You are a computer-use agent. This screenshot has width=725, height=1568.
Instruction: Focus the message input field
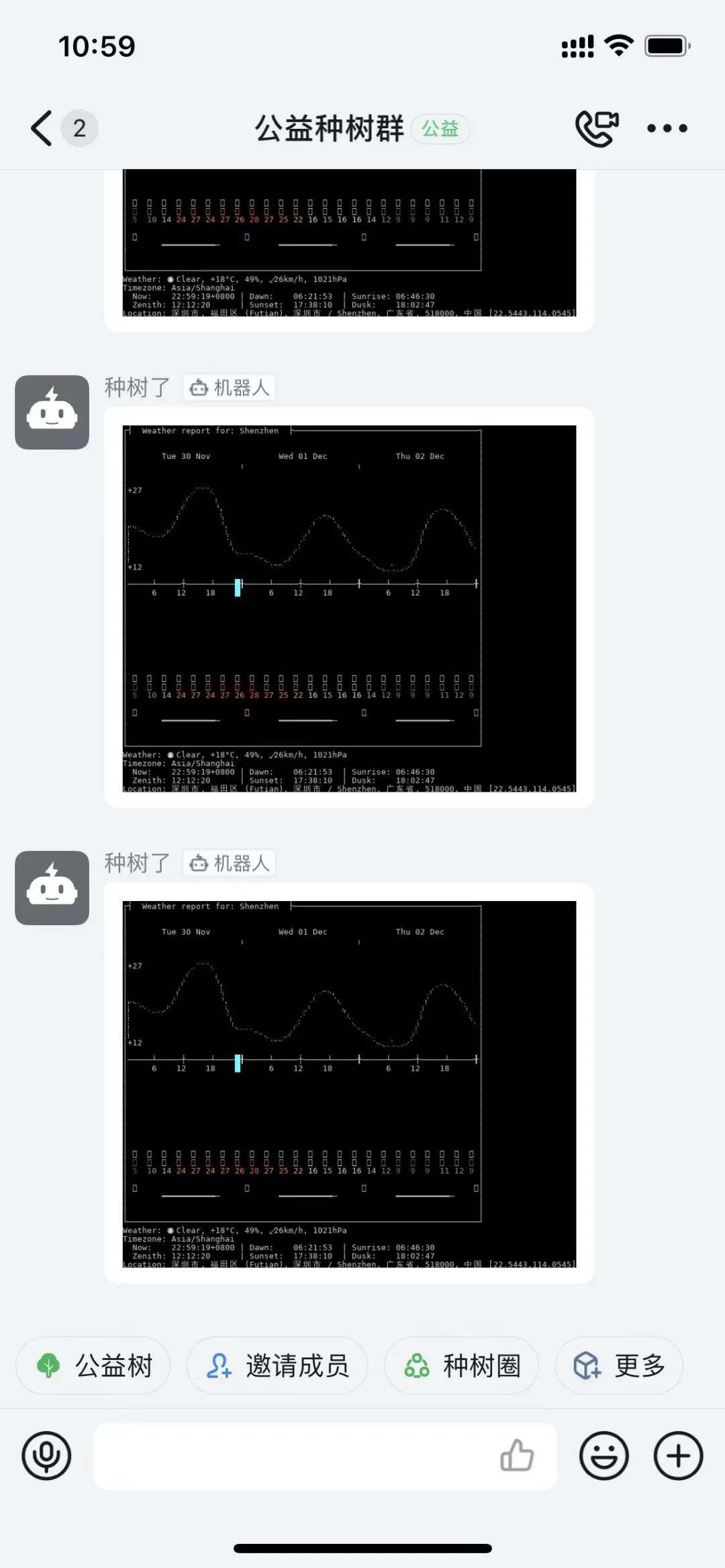click(x=295, y=1456)
